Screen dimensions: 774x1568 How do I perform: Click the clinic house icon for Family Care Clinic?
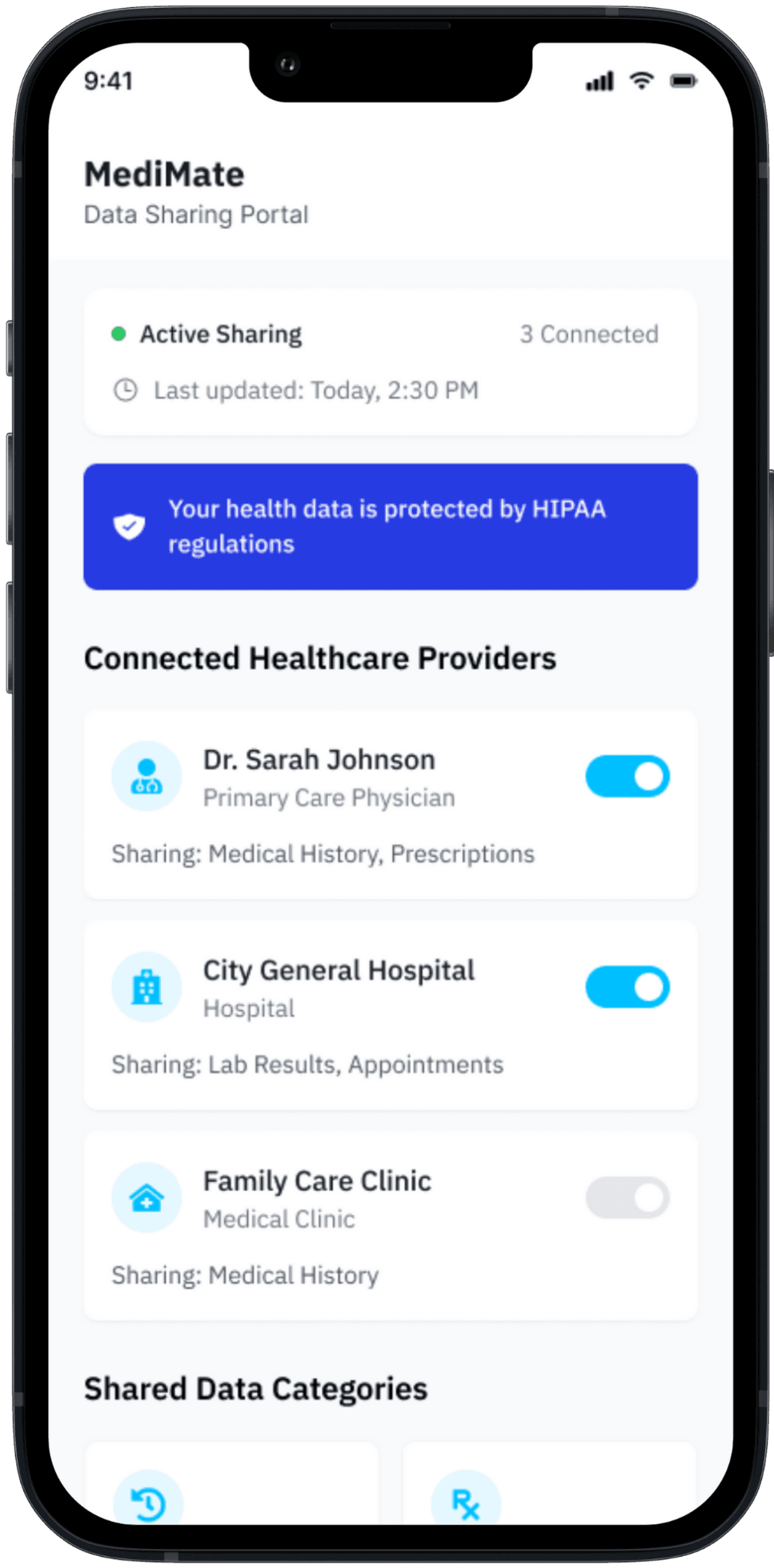pos(146,1197)
